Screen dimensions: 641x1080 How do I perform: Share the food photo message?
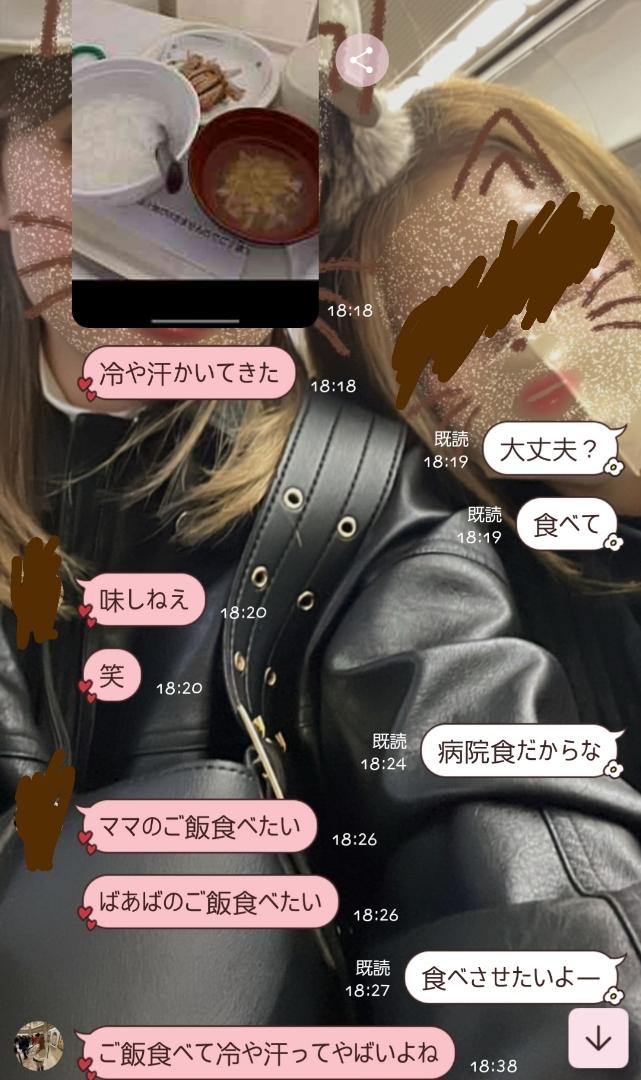(361, 61)
